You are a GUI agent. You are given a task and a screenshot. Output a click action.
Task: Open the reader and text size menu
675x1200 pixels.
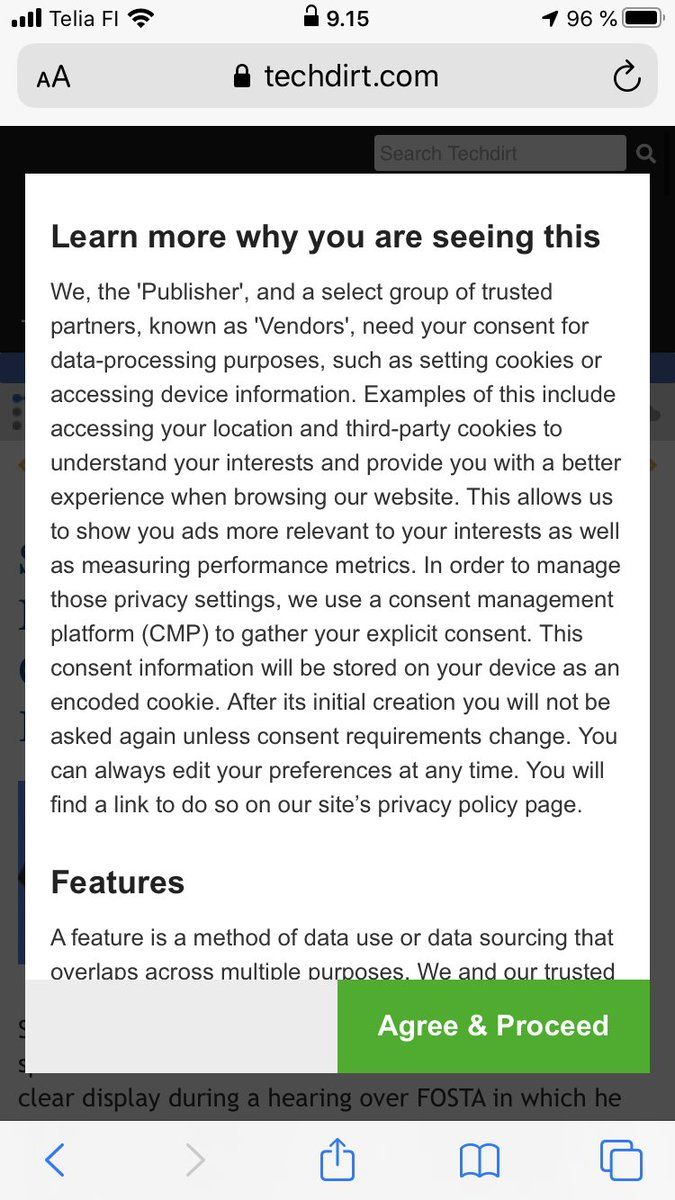pyautogui.click(x=54, y=77)
